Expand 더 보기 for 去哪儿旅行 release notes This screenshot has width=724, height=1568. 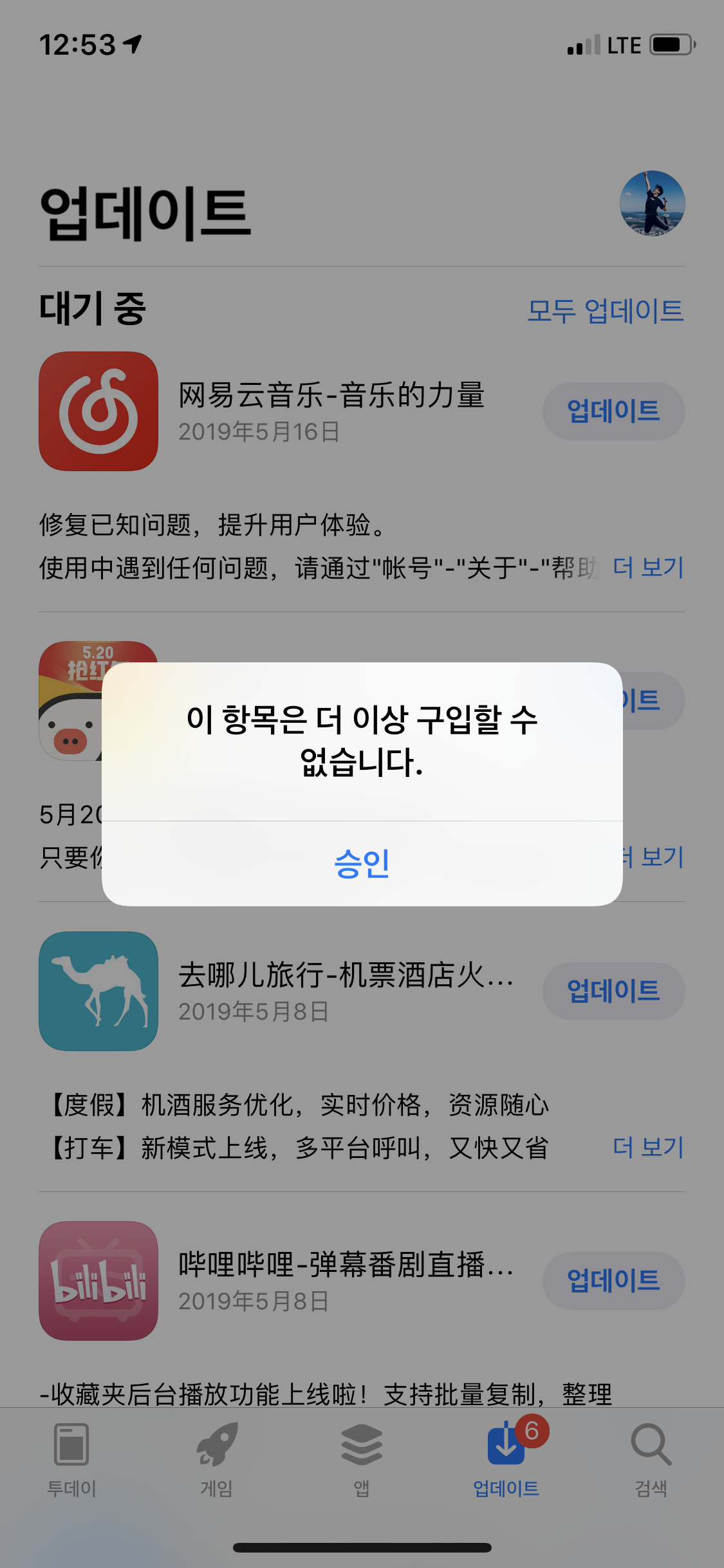pos(647,1147)
